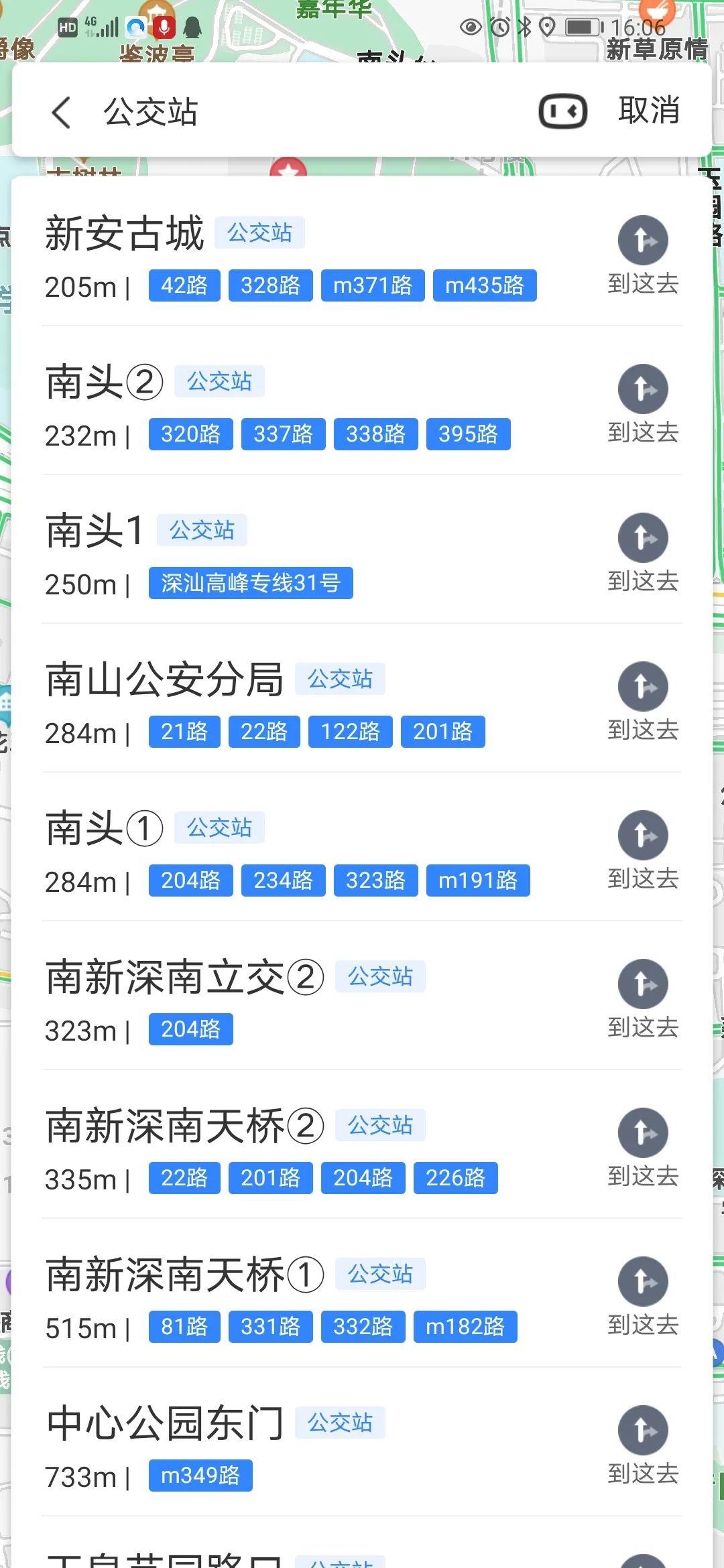Tap 取消 to cancel the search

click(x=648, y=111)
